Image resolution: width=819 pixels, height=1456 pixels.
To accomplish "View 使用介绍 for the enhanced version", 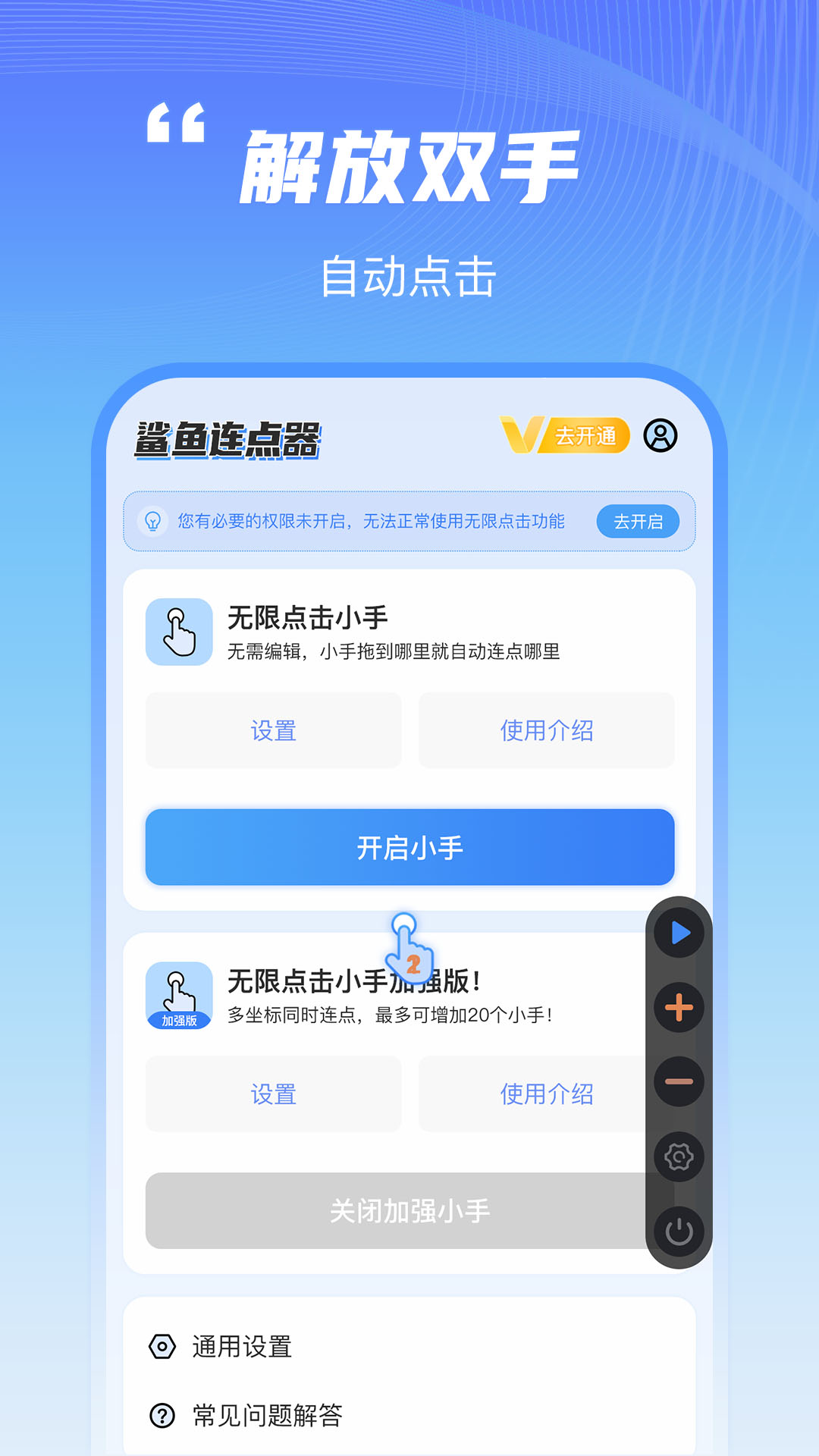I will tap(548, 1094).
